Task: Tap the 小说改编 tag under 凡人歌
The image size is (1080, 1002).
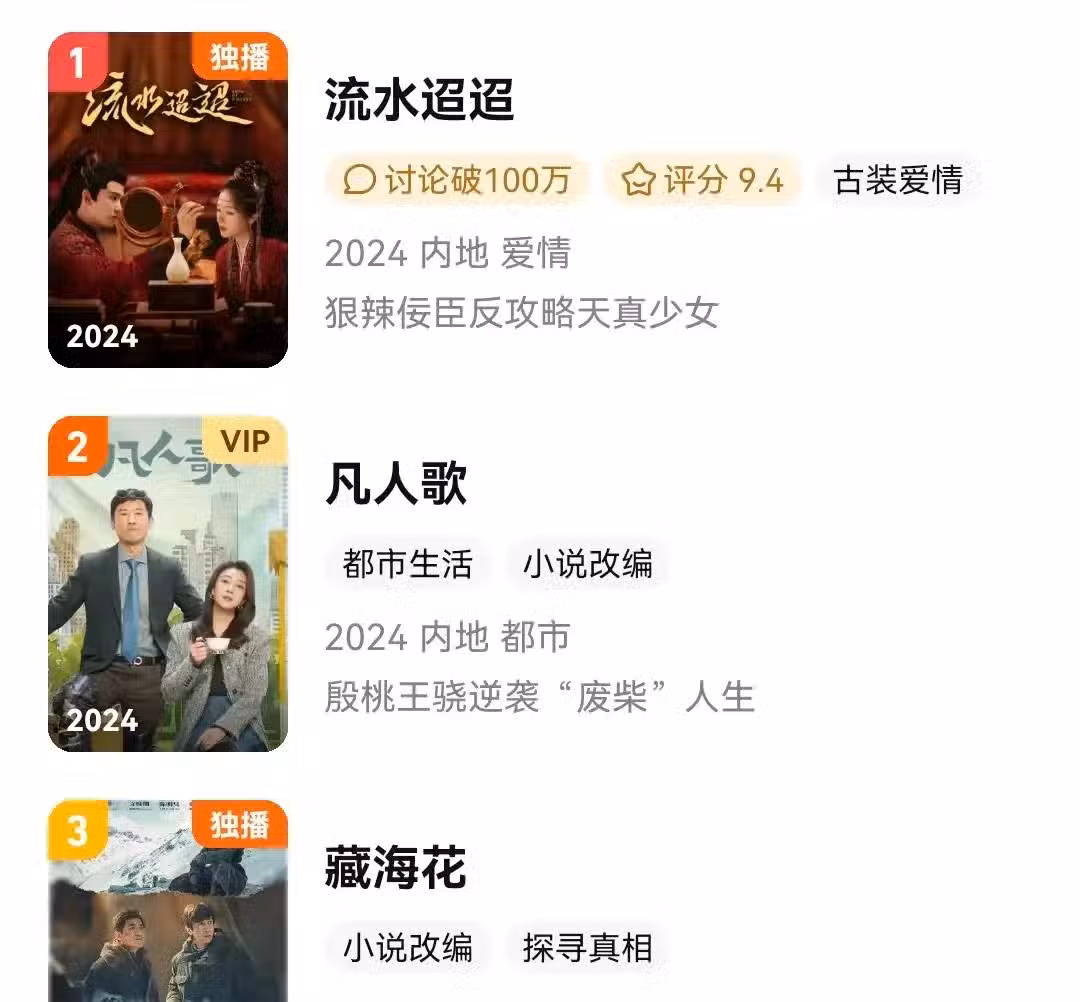Action: click(x=588, y=564)
